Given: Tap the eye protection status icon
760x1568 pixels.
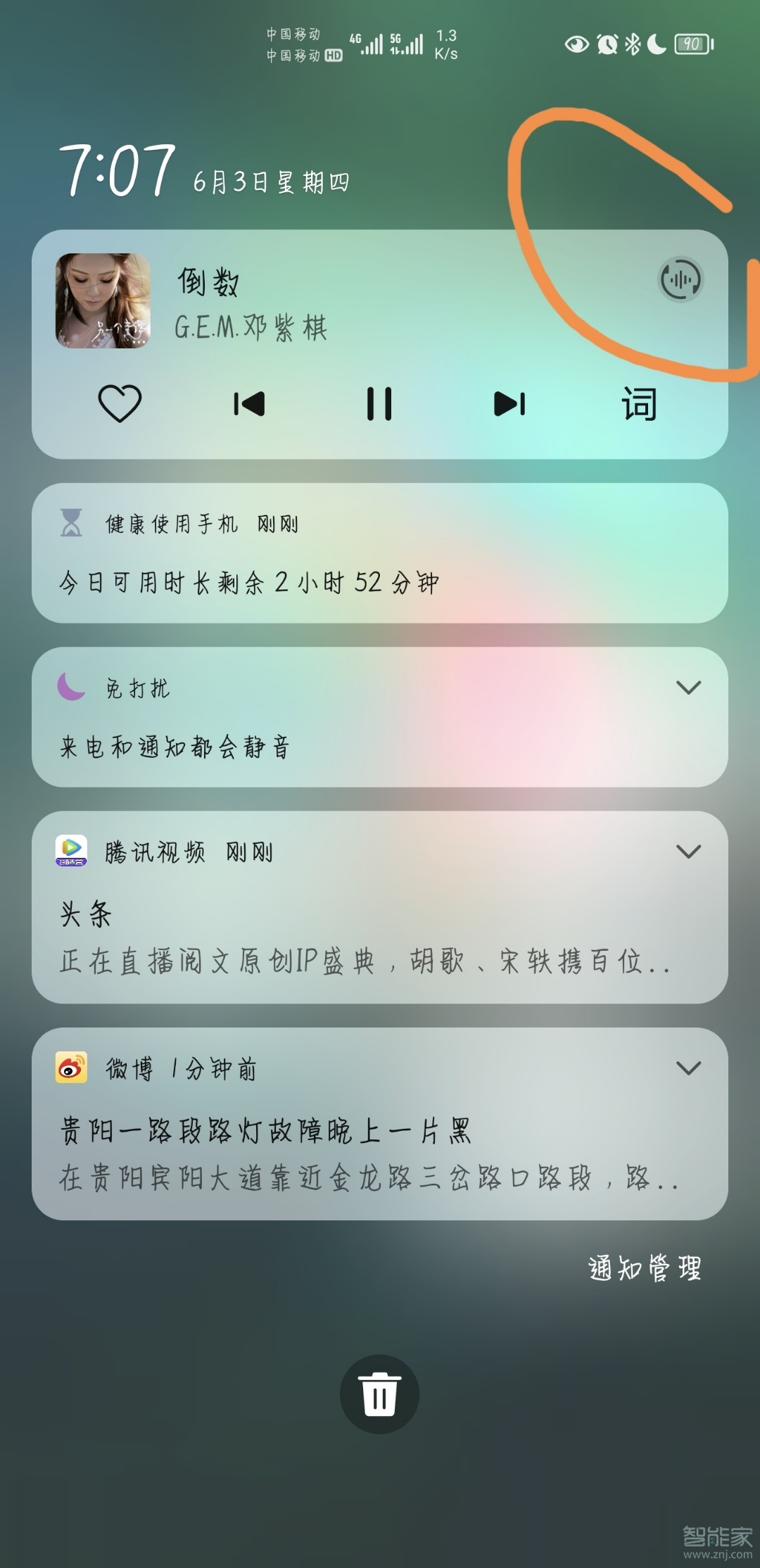Looking at the screenshot, I should coord(576,44).
